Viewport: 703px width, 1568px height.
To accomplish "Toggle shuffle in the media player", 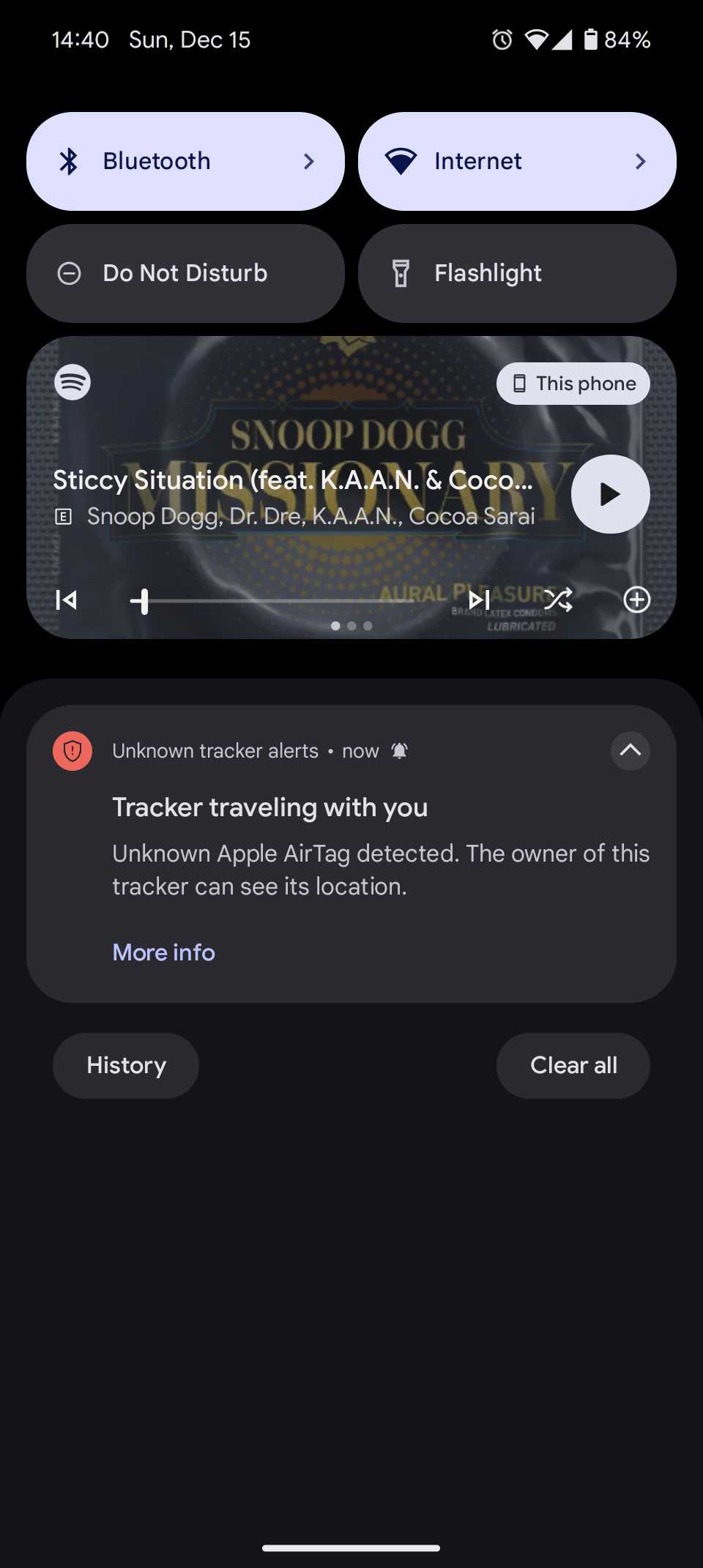I will (558, 600).
